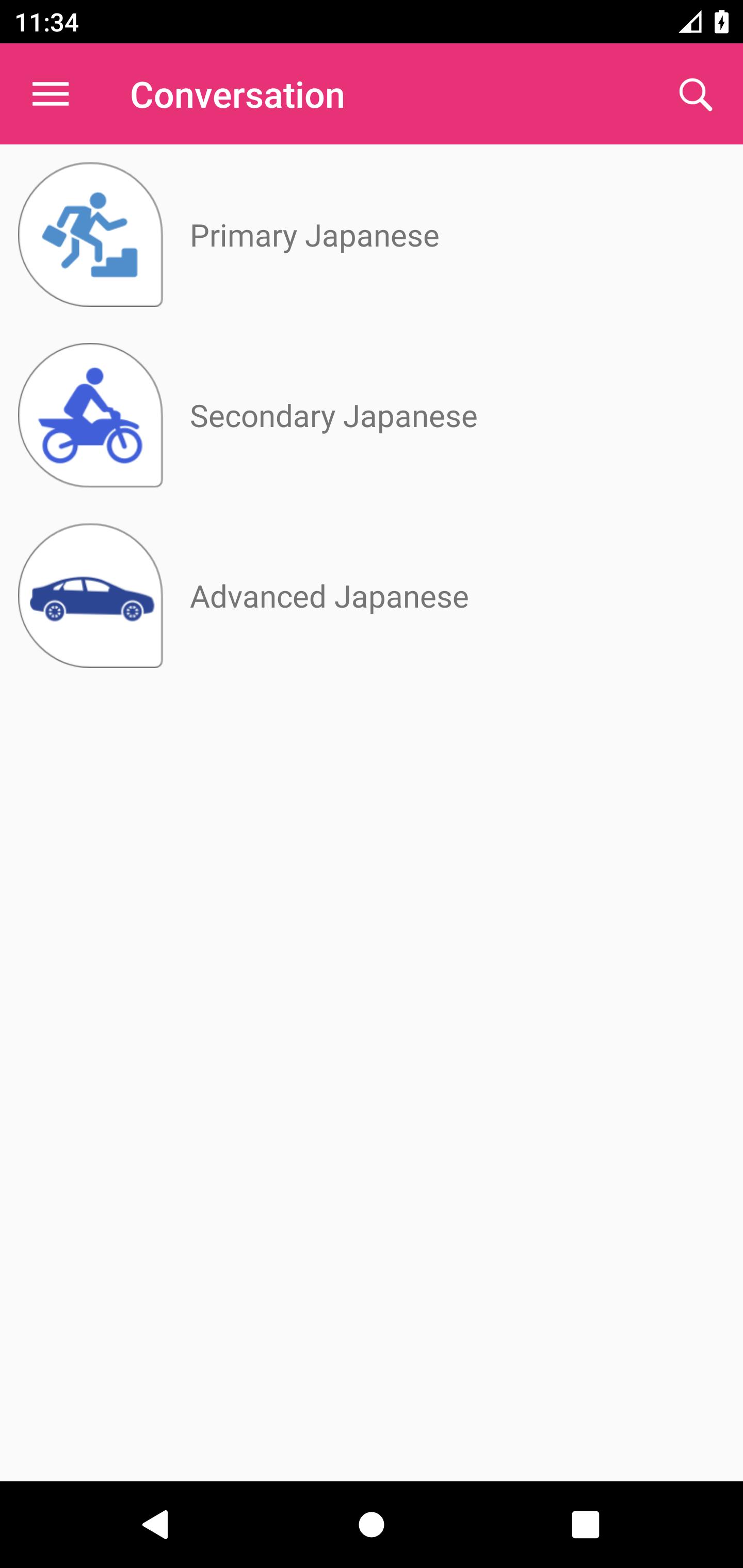Choose Advanced Japanese level
This screenshot has height=1568, width=743.
pyautogui.click(x=372, y=596)
